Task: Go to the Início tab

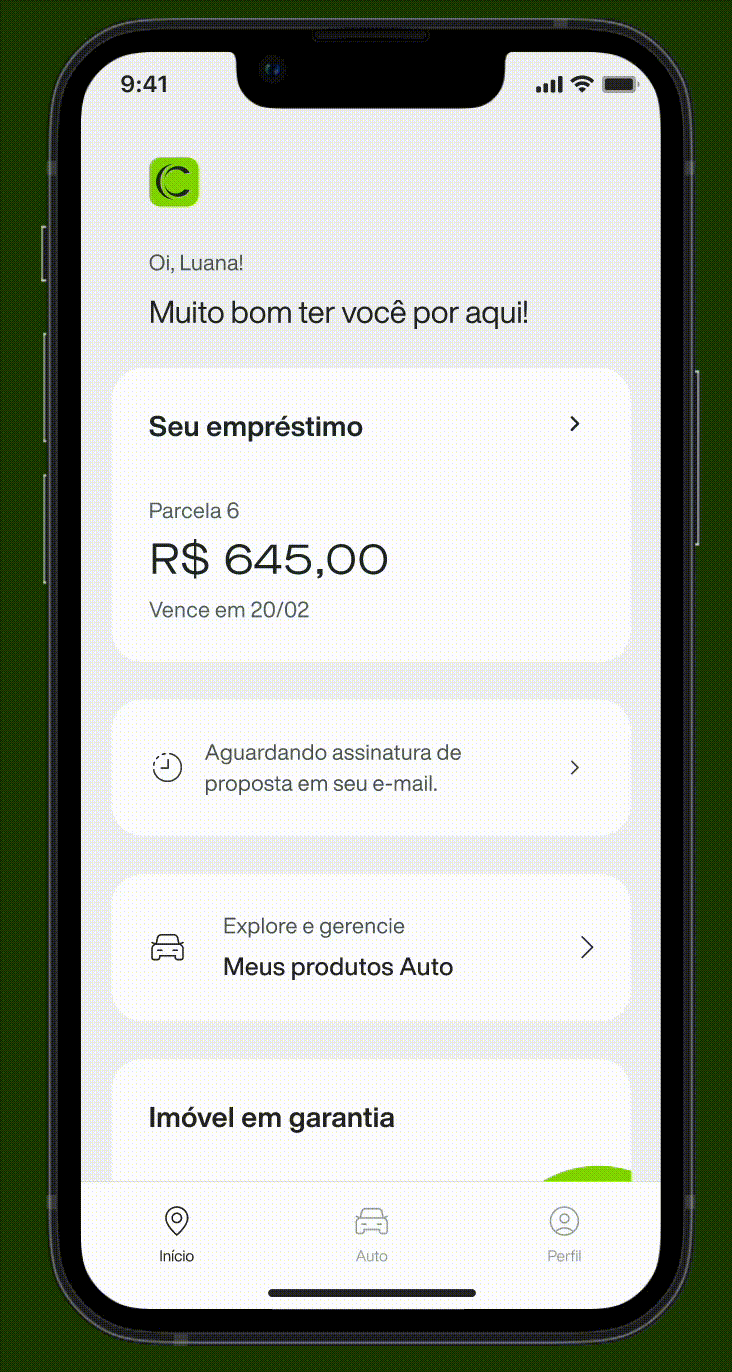Action: [x=177, y=1234]
